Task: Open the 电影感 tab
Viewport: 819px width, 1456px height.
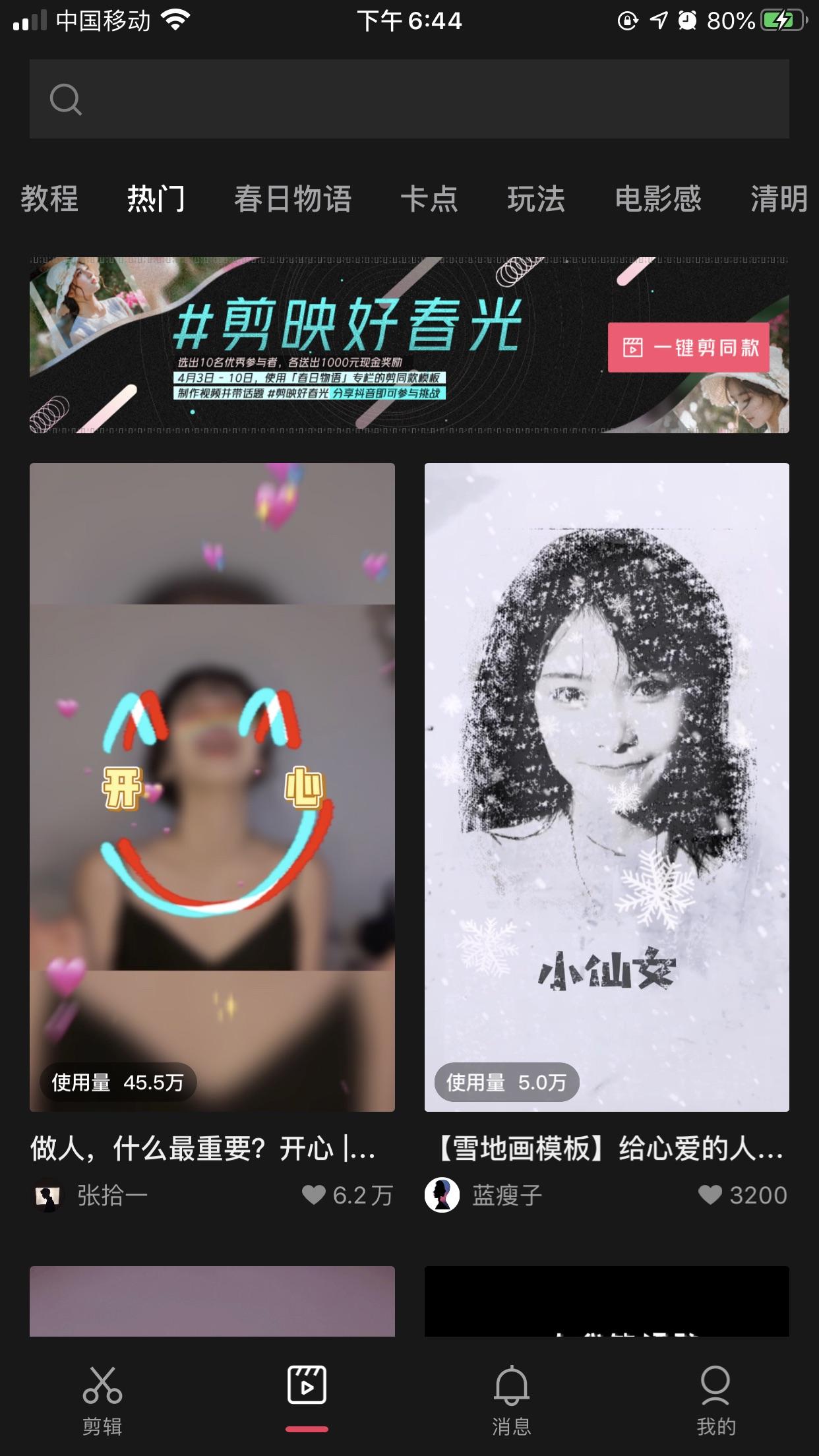Action: point(658,198)
